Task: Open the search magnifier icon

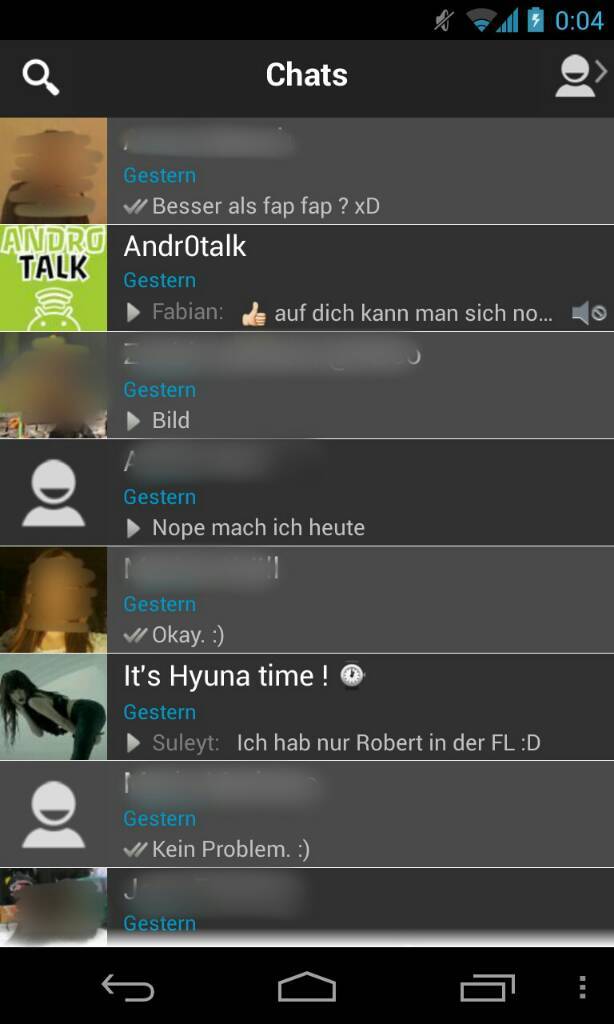Action: (41, 76)
